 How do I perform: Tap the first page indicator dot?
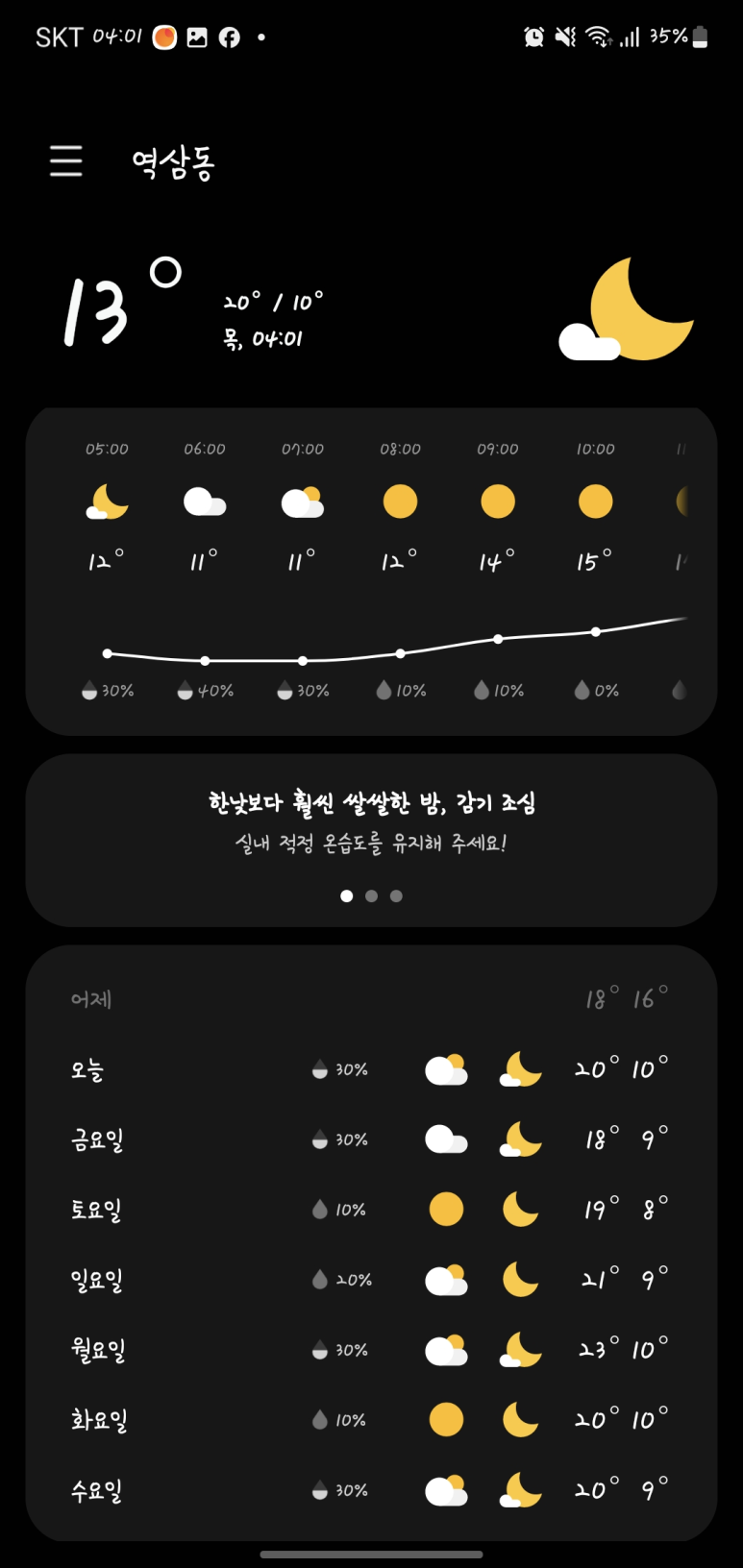tap(347, 895)
